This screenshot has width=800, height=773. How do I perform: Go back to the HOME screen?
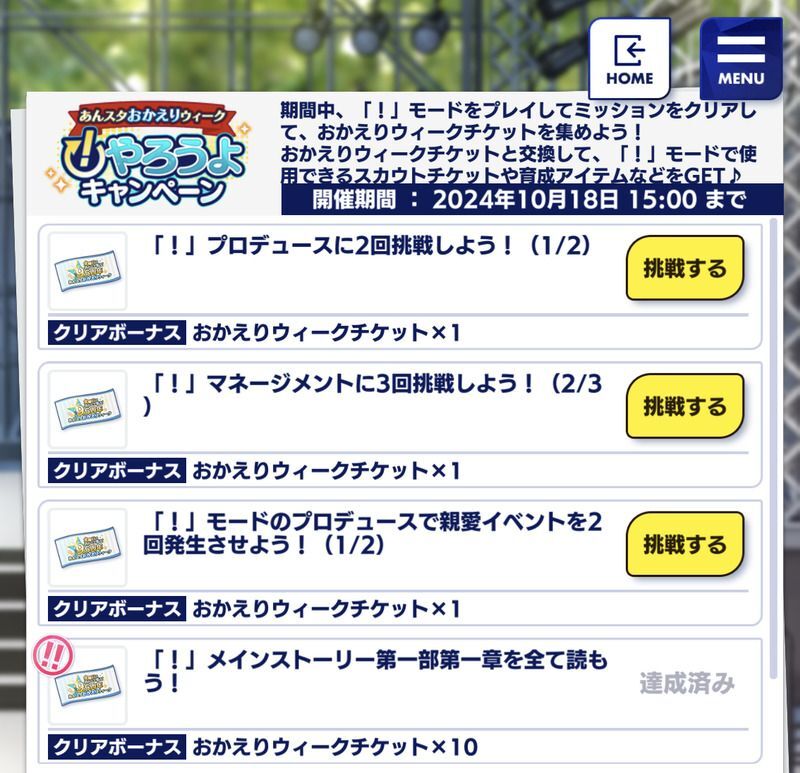[629, 57]
